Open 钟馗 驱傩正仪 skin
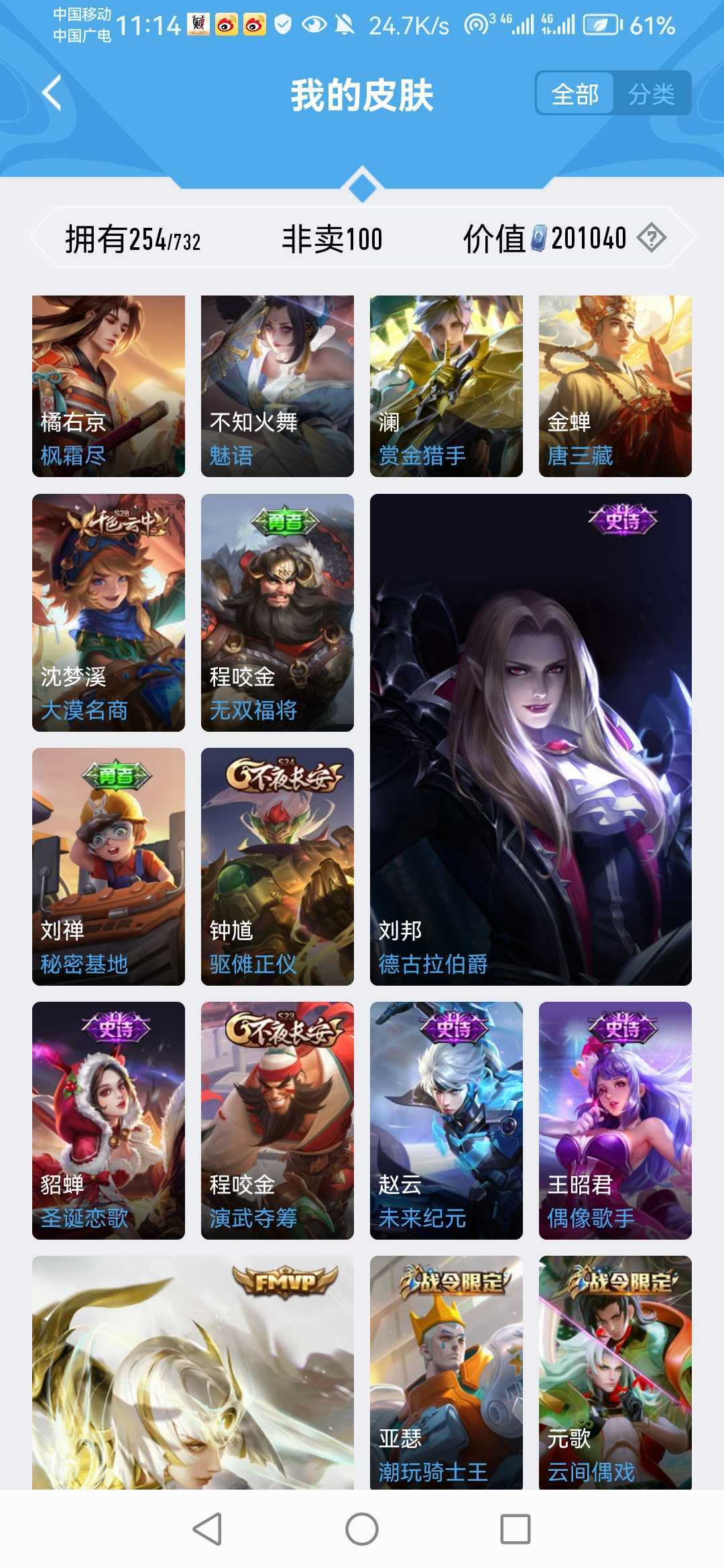The height and width of the screenshot is (1568, 724). pyautogui.click(x=278, y=866)
